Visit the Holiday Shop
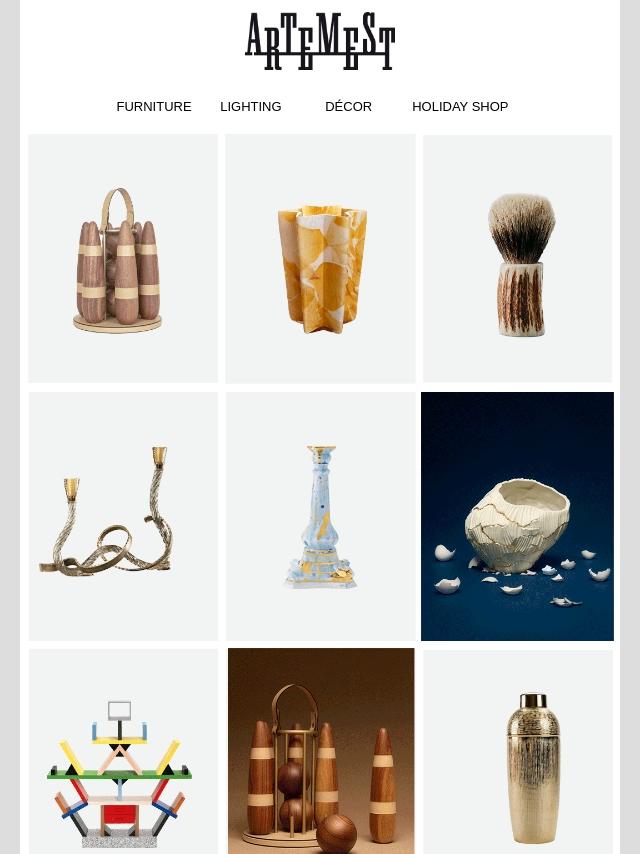Image resolution: width=640 pixels, height=854 pixels. tap(460, 106)
